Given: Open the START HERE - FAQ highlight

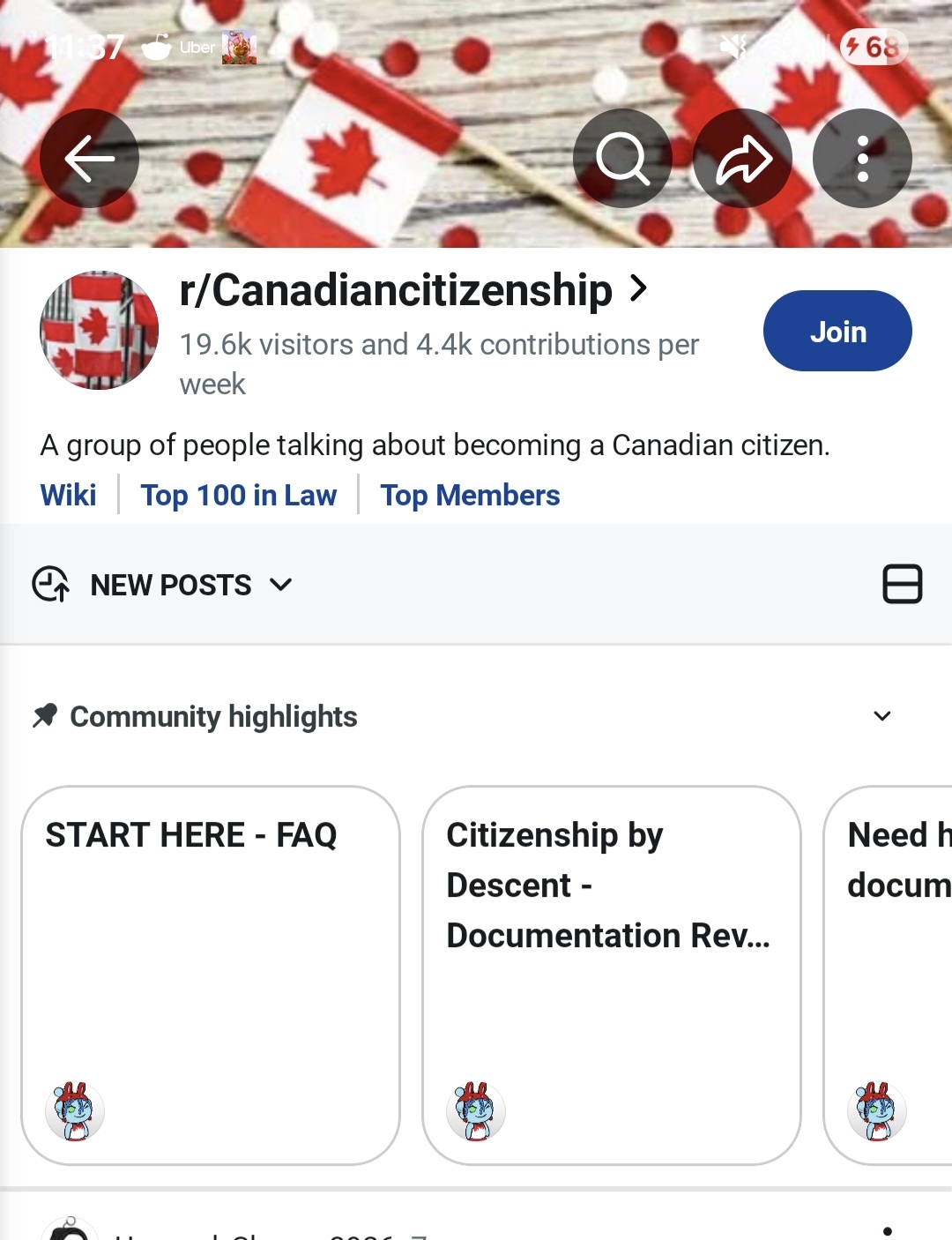Looking at the screenshot, I should coord(211,974).
